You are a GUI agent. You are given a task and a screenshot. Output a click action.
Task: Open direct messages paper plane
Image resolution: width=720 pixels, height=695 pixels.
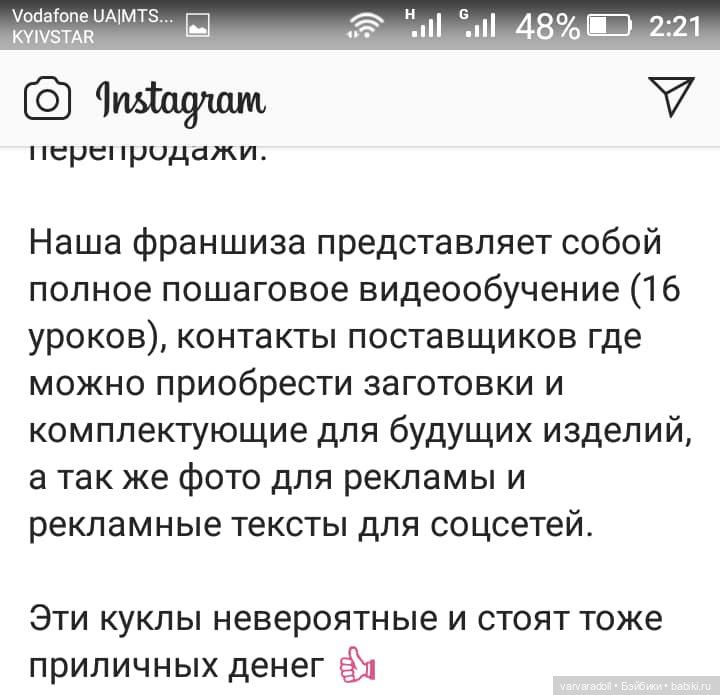pos(670,96)
